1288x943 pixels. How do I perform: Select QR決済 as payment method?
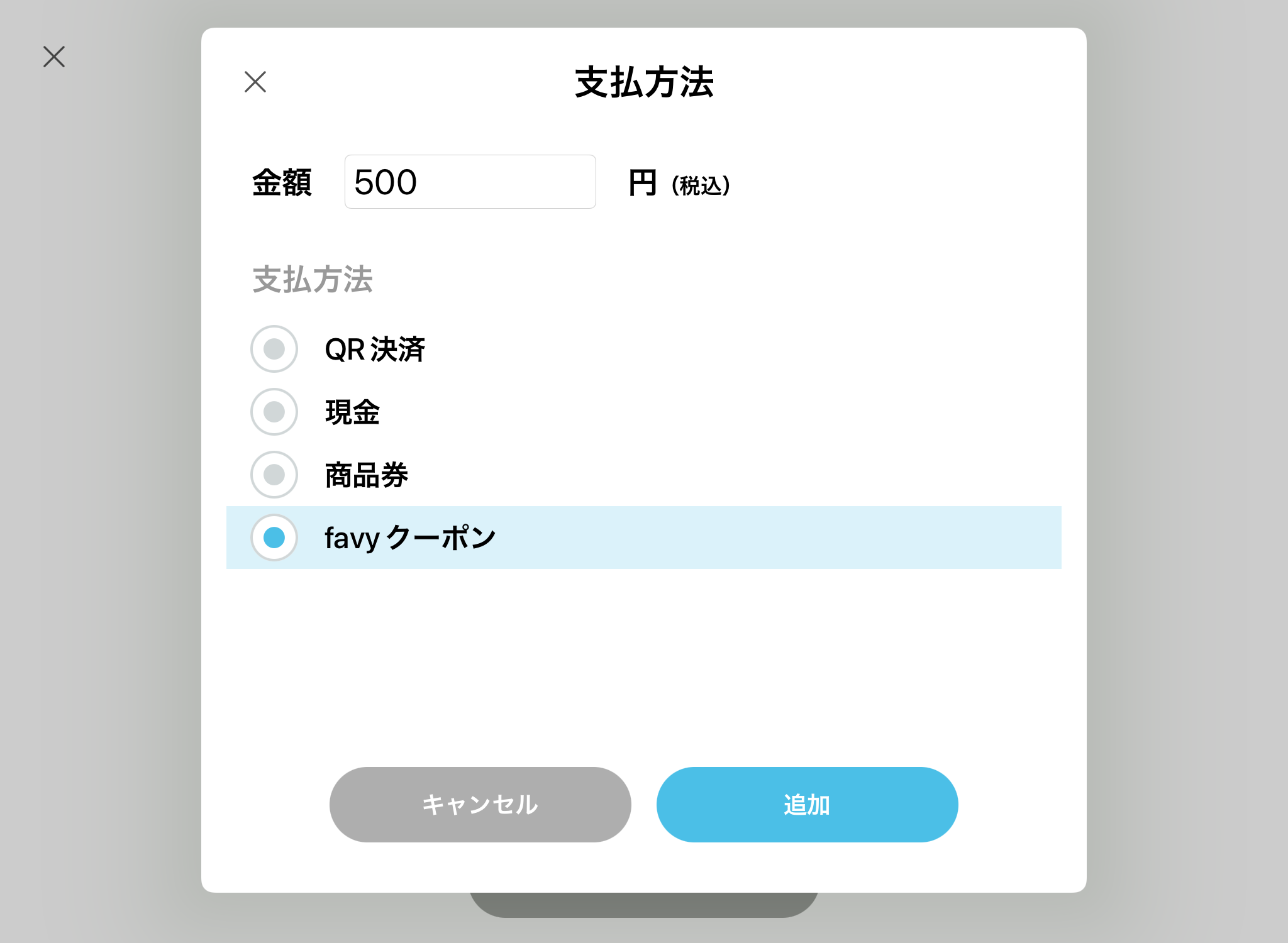pos(274,349)
